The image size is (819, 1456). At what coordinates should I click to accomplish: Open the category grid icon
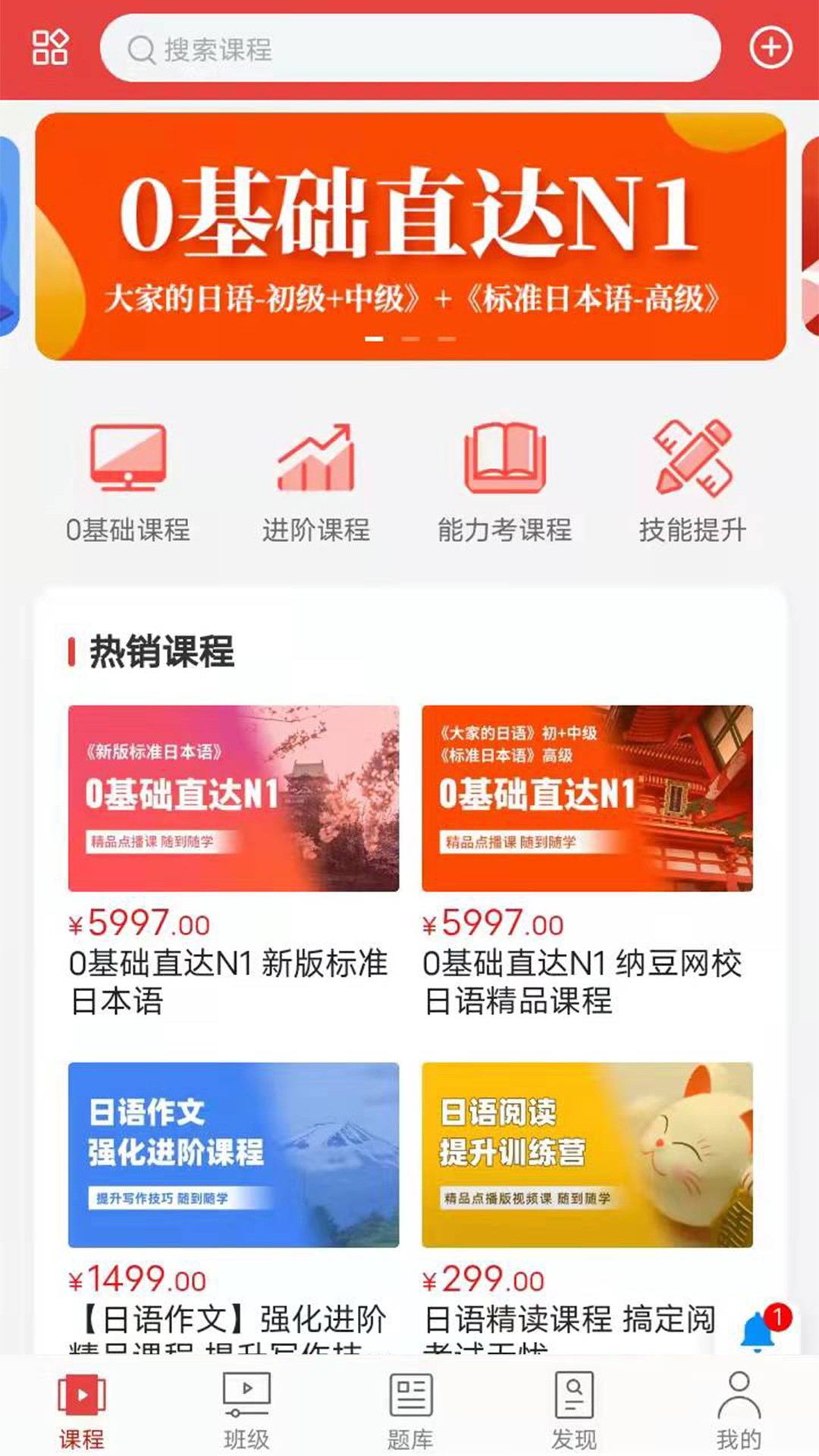pos(50,47)
